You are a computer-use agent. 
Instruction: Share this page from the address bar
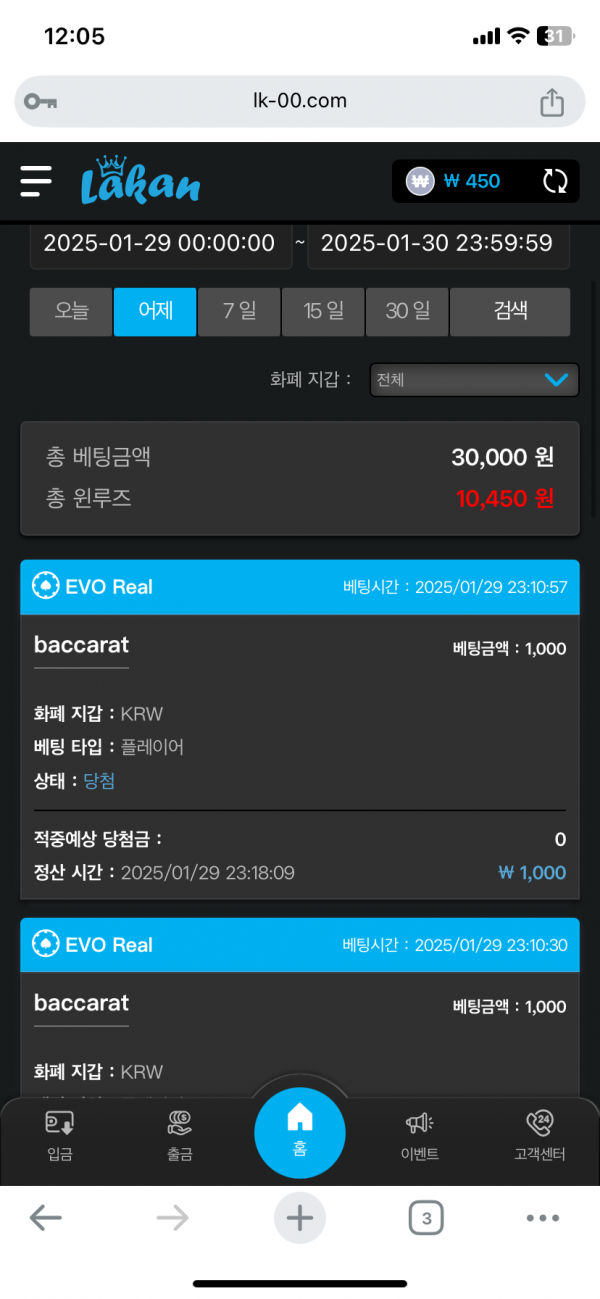point(552,101)
